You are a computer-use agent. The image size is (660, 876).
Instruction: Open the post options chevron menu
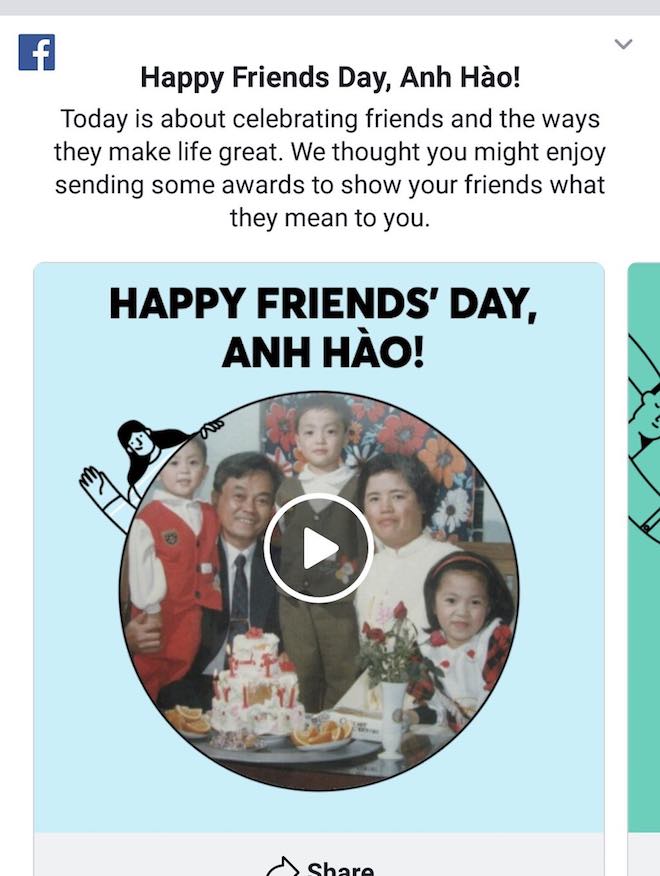[623, 44]
